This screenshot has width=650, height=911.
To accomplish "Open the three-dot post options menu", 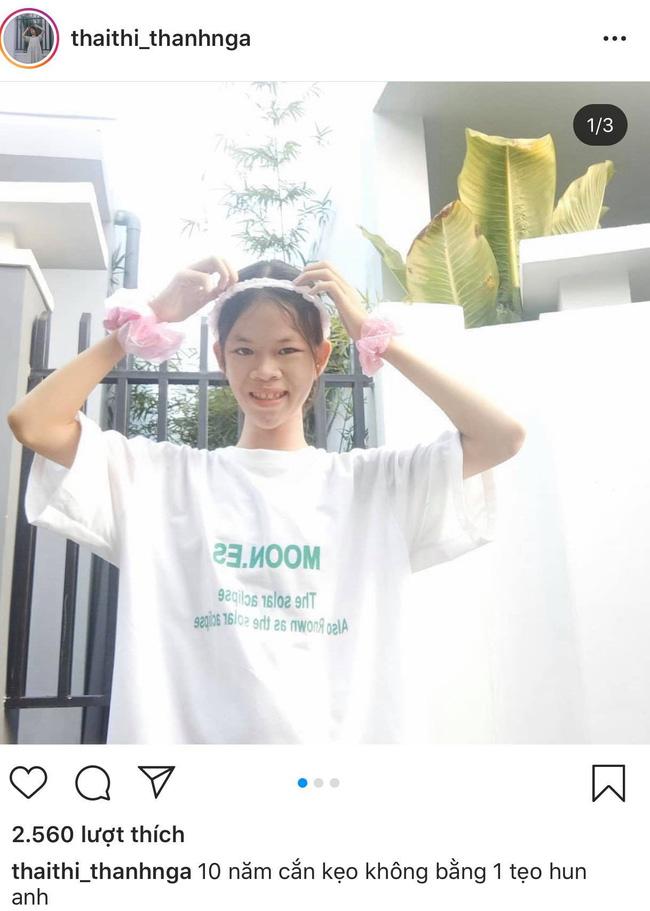I will [614, 39].
